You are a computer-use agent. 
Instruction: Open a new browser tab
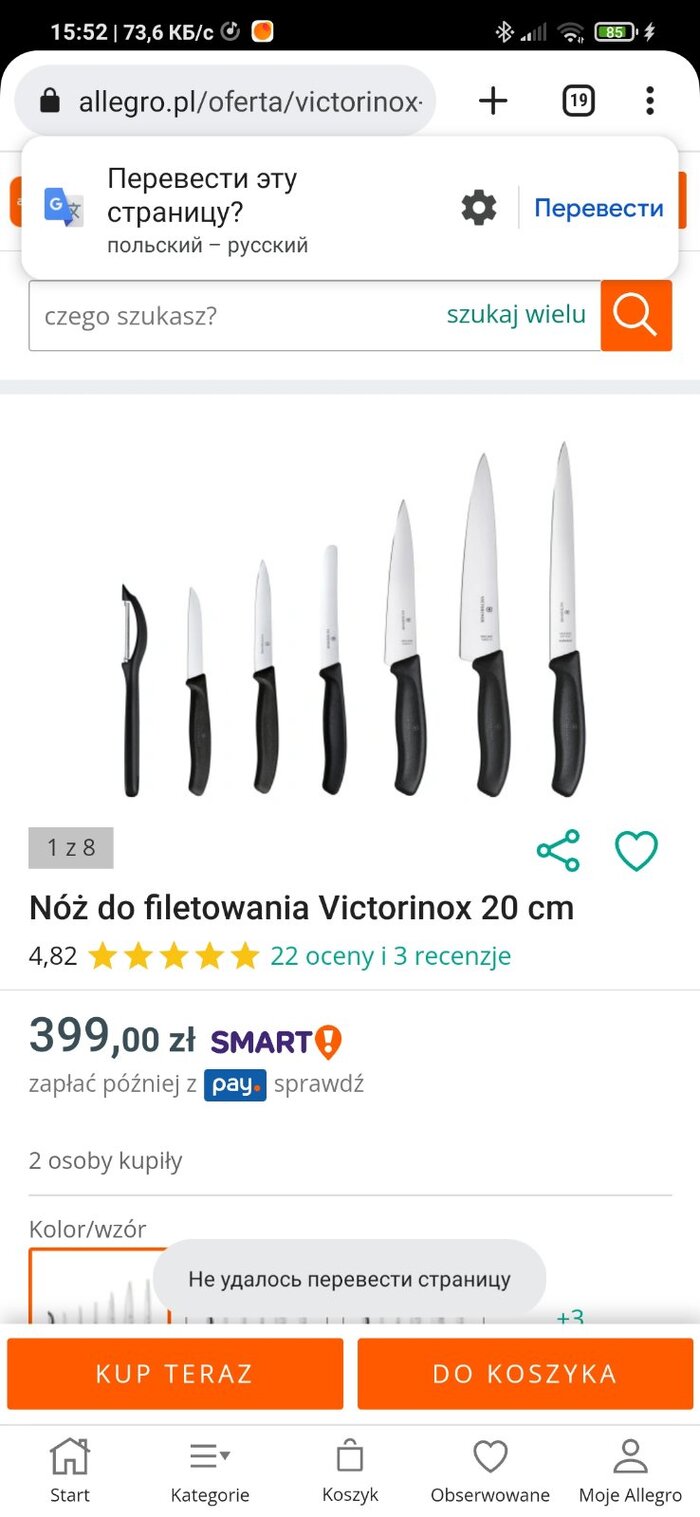pyautogui.click(x=493, y=101)
